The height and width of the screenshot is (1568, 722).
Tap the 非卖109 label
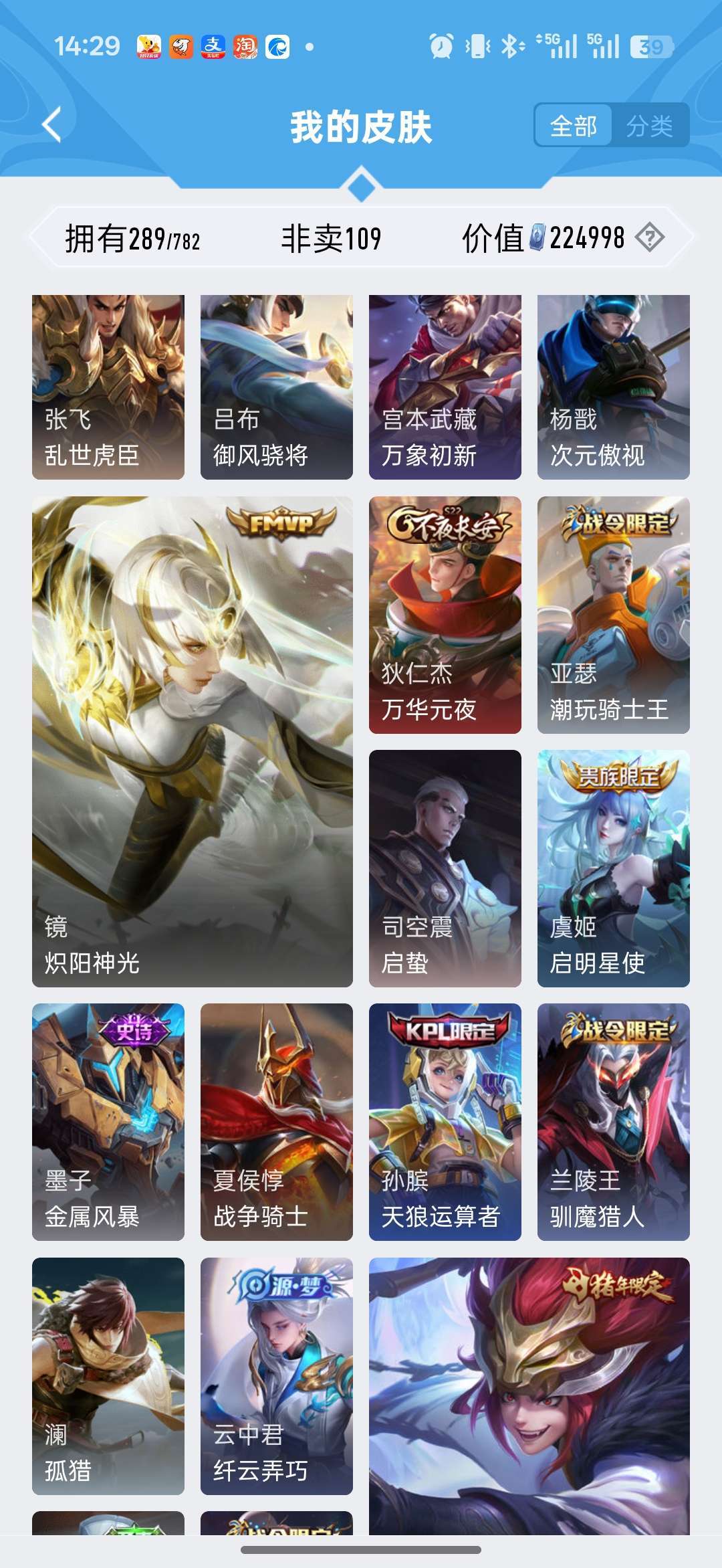328,237
